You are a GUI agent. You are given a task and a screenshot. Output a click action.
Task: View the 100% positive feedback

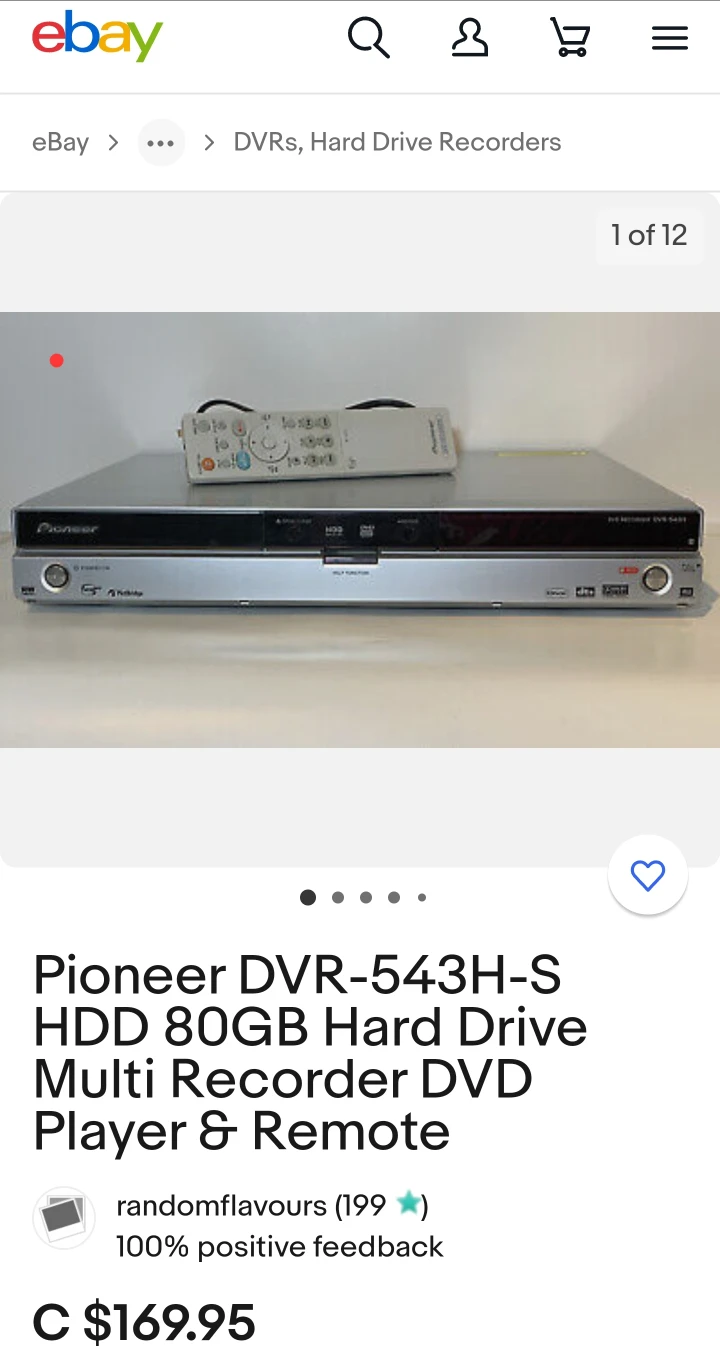279,1247
